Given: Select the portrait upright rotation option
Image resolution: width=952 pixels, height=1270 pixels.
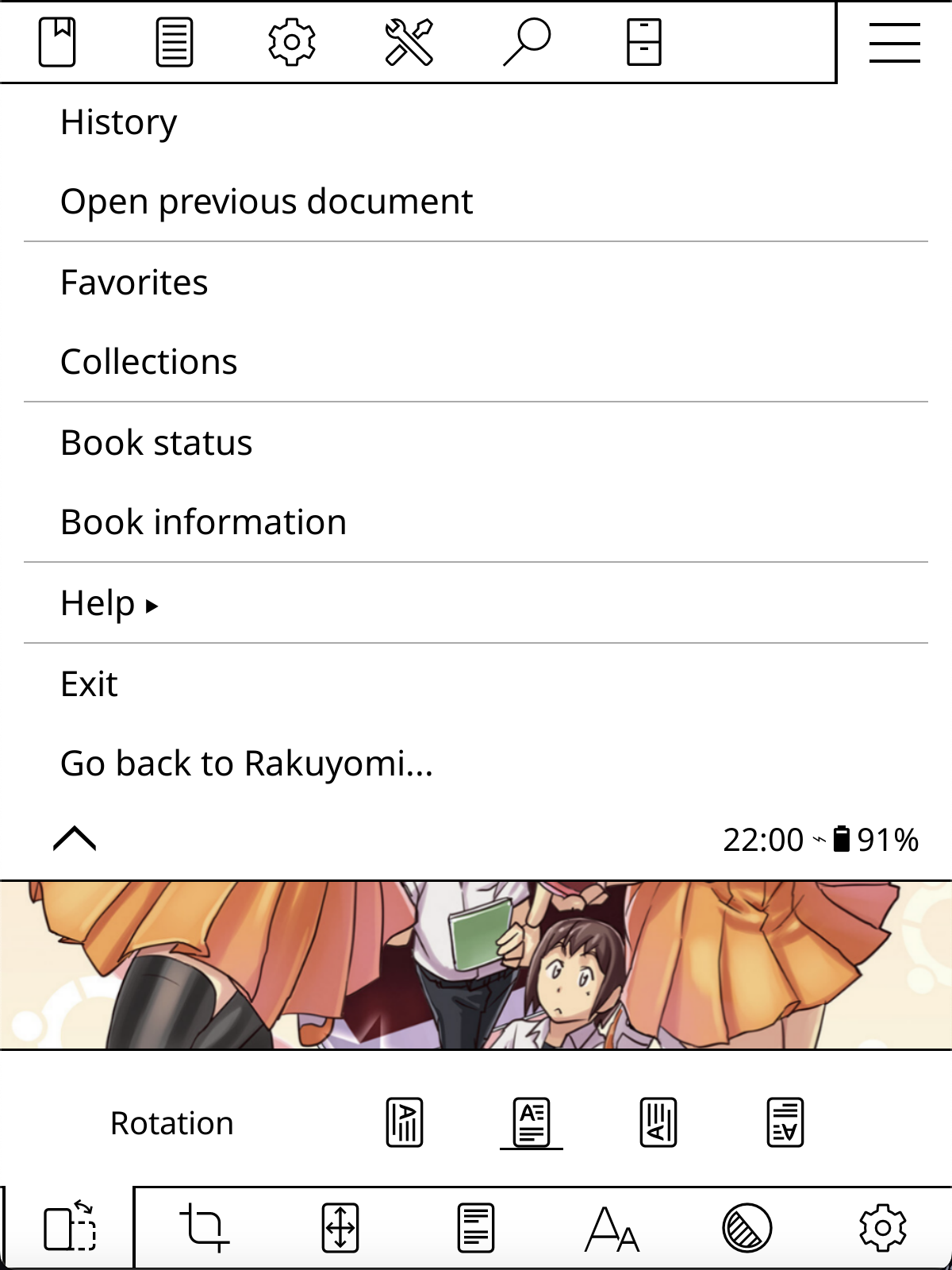Looking at the screenshot, I should [531, 1122].
